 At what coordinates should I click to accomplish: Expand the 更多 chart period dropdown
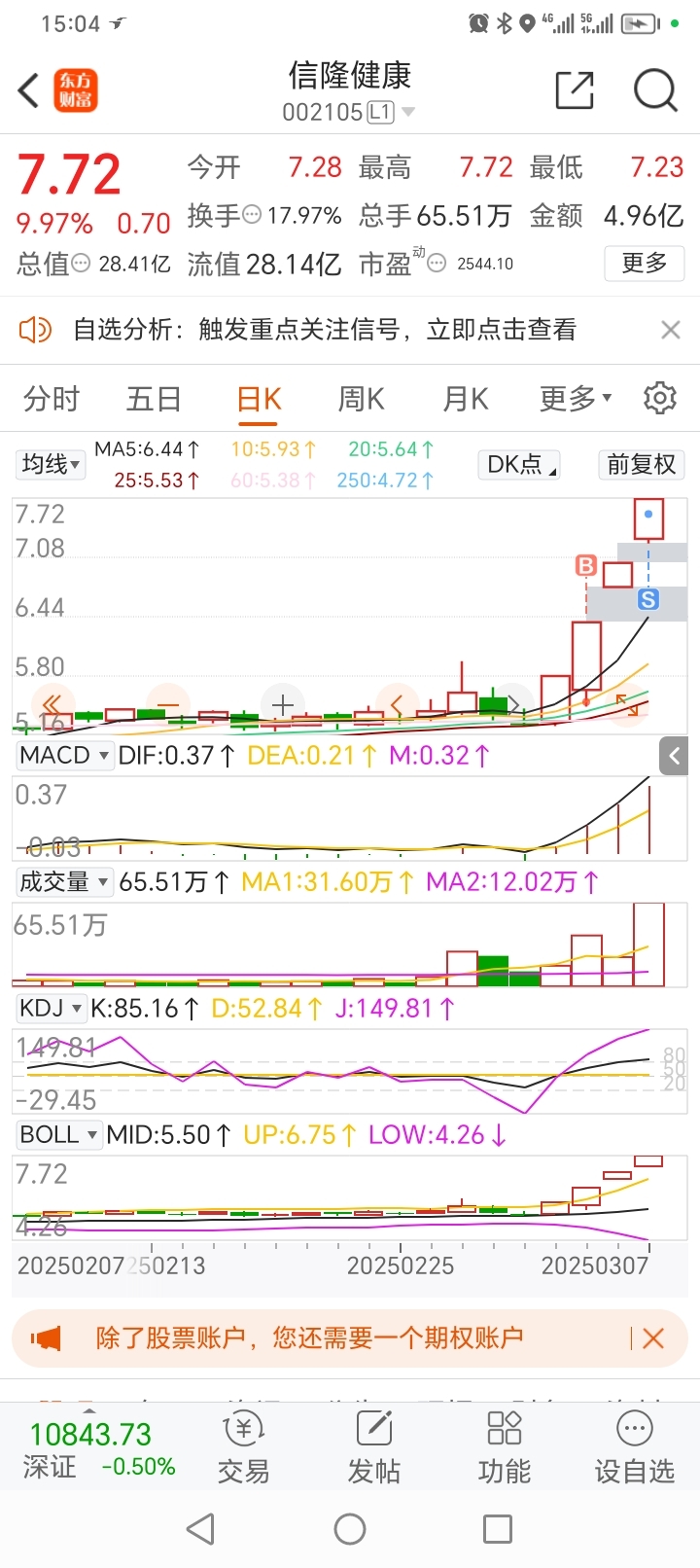pos(575,399)
